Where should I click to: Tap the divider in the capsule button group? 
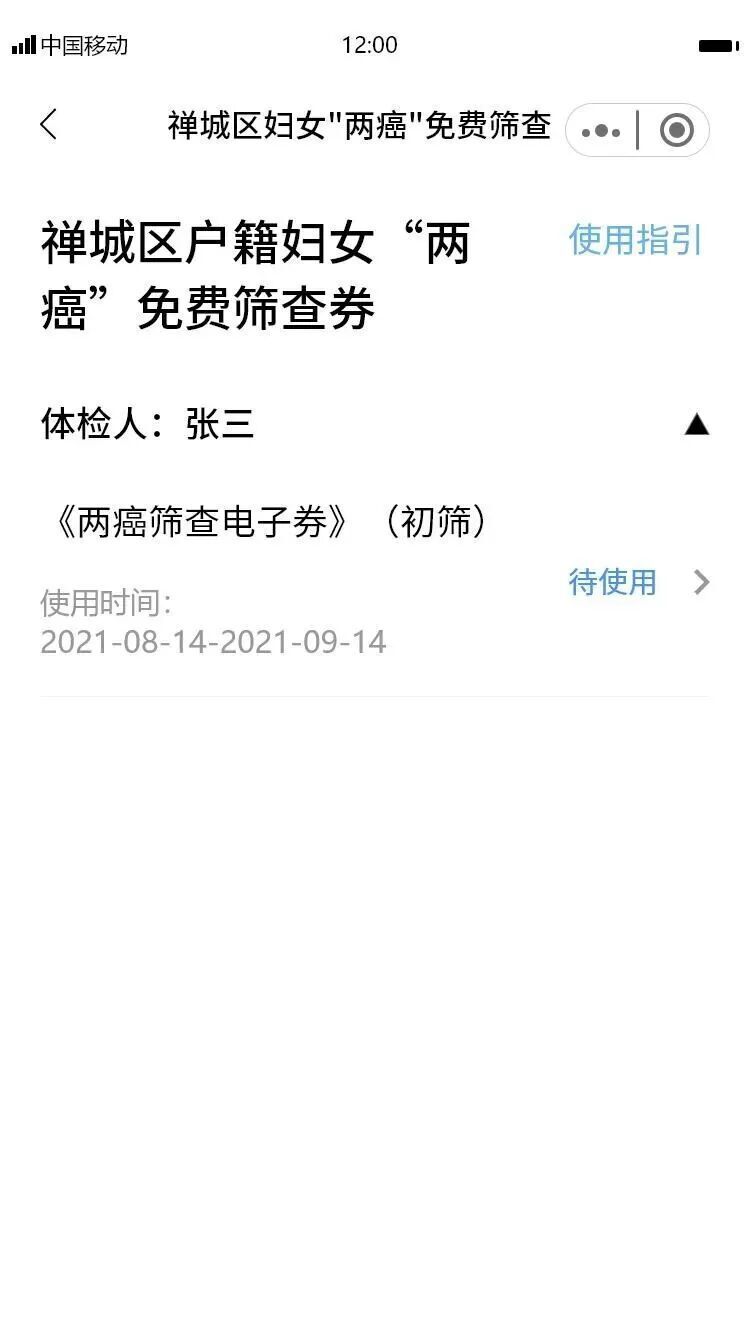[x=638, y=129]
